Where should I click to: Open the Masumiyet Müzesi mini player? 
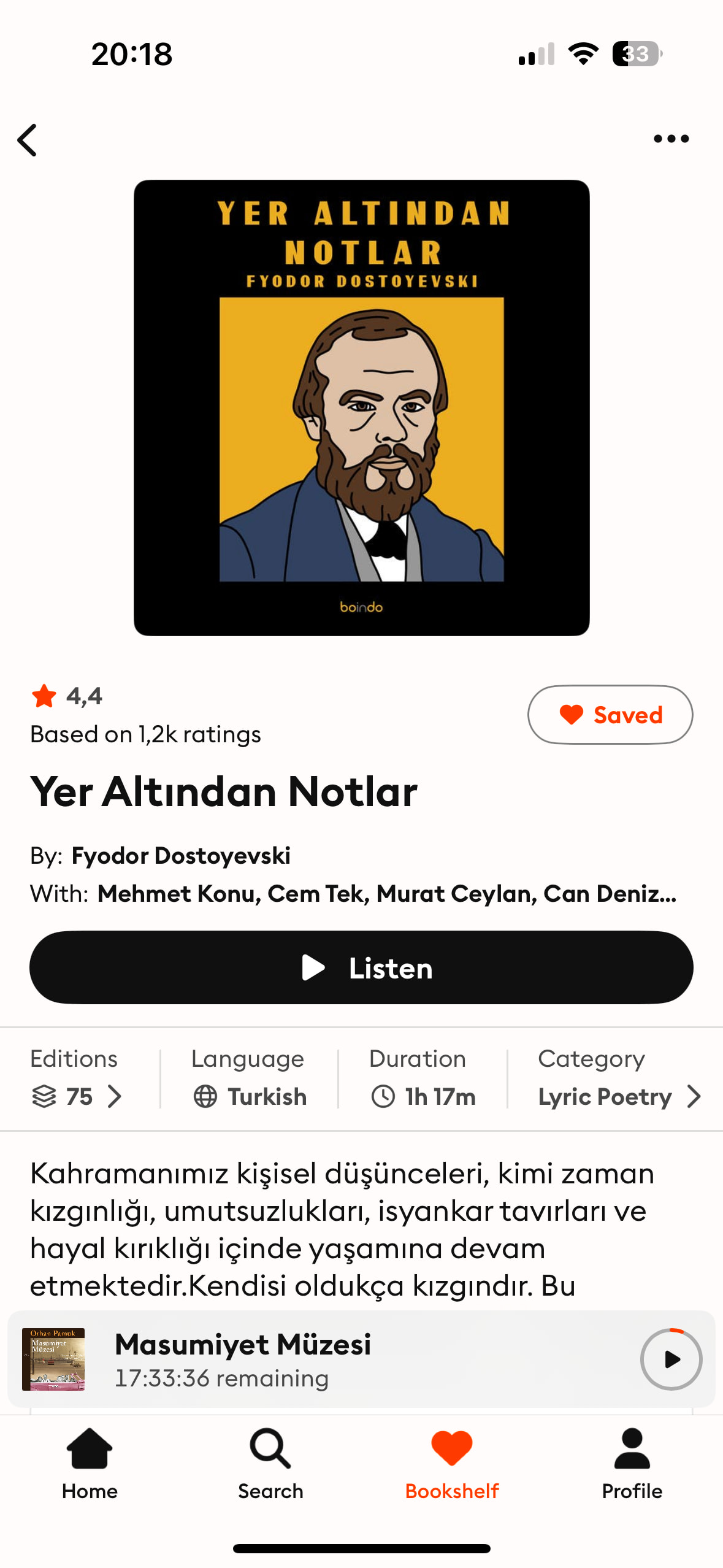(x=307, y=1359)
